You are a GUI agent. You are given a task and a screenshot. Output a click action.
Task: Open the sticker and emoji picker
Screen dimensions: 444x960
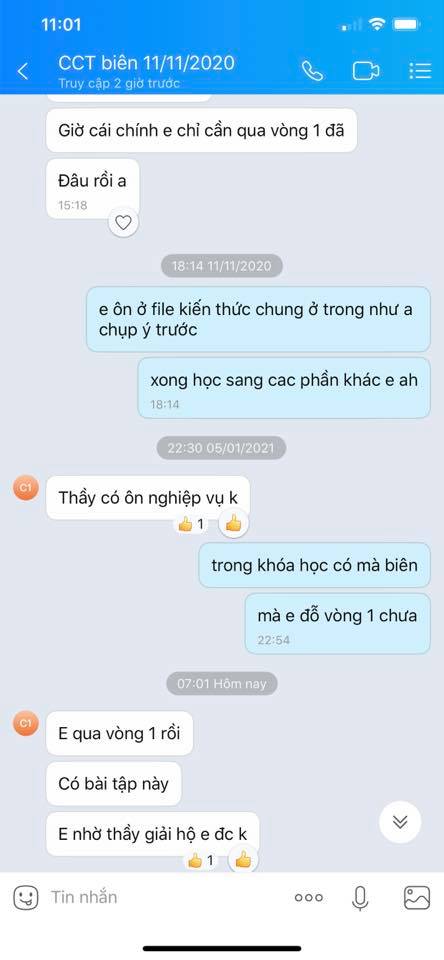point(26,898)
